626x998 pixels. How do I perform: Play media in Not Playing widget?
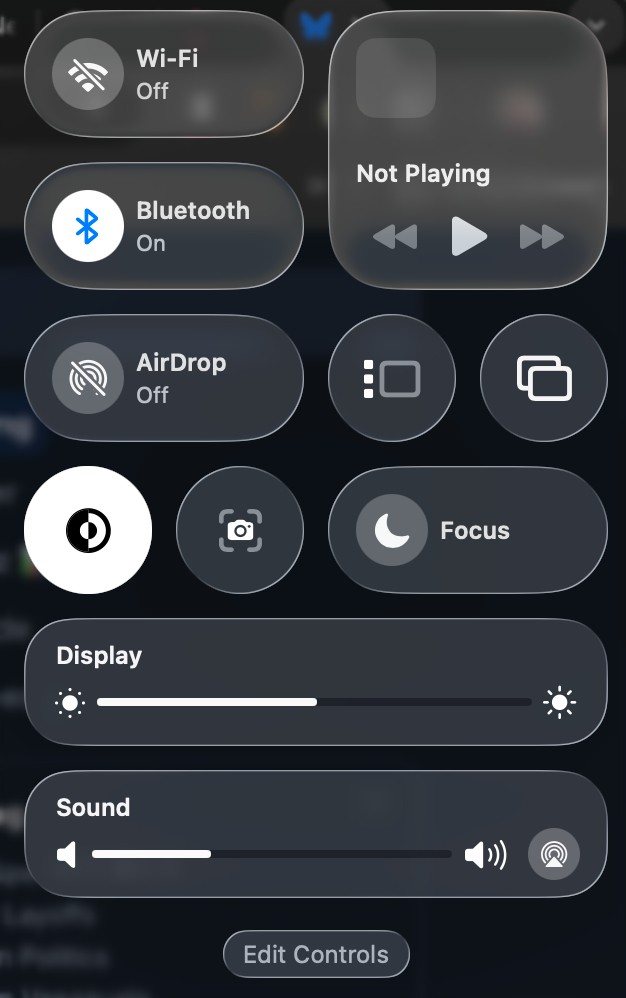click(x=468, y=237)
